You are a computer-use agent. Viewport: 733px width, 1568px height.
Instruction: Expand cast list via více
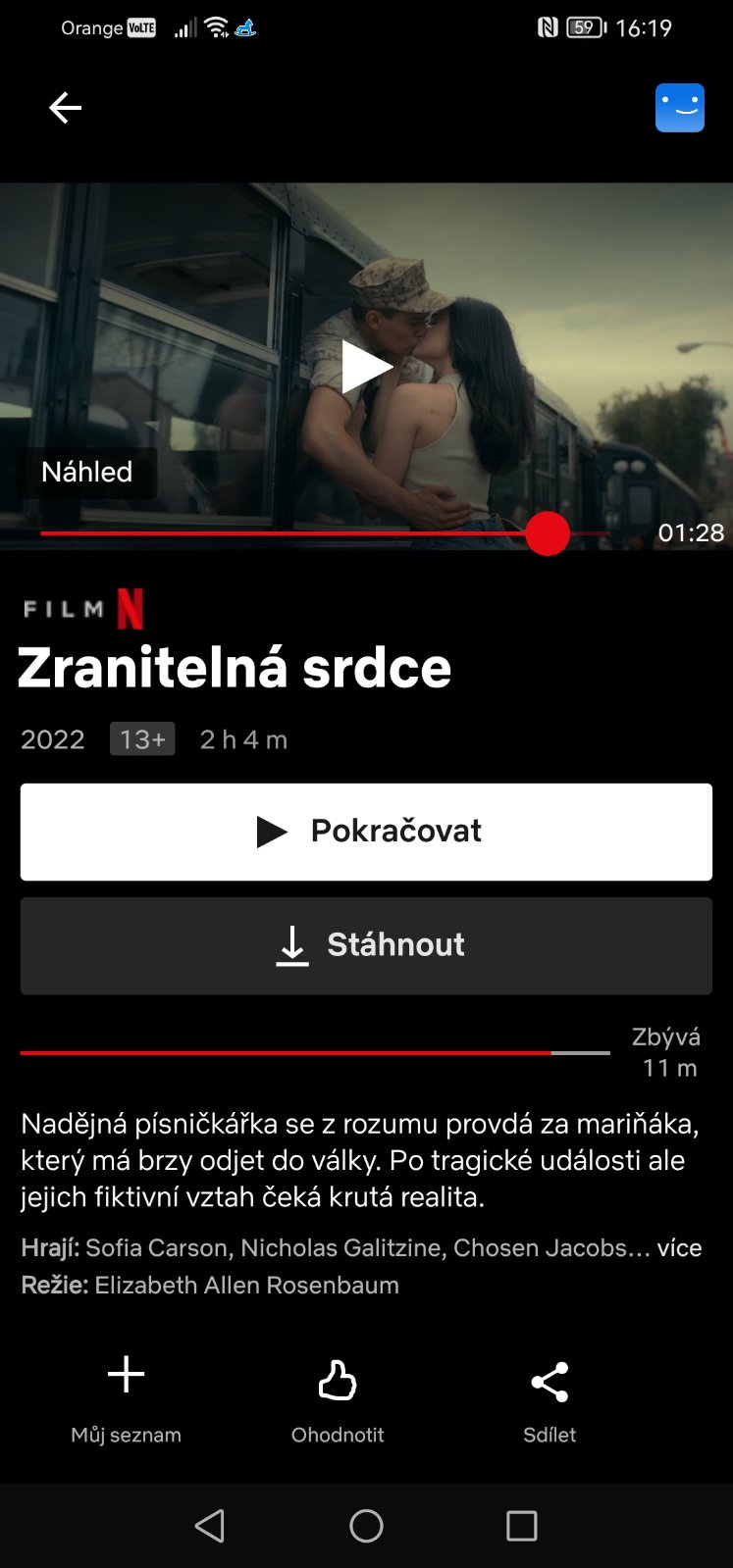pos(679,1247)
